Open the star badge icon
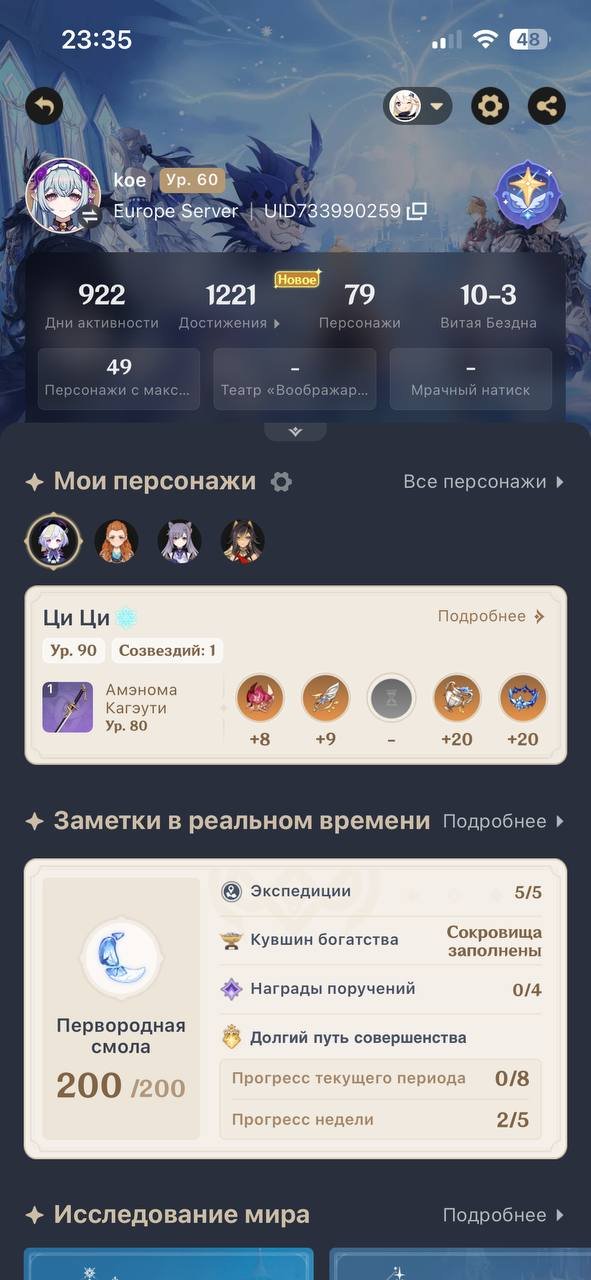This screenshot has height=1280, width=591. (x=528, y=194)
